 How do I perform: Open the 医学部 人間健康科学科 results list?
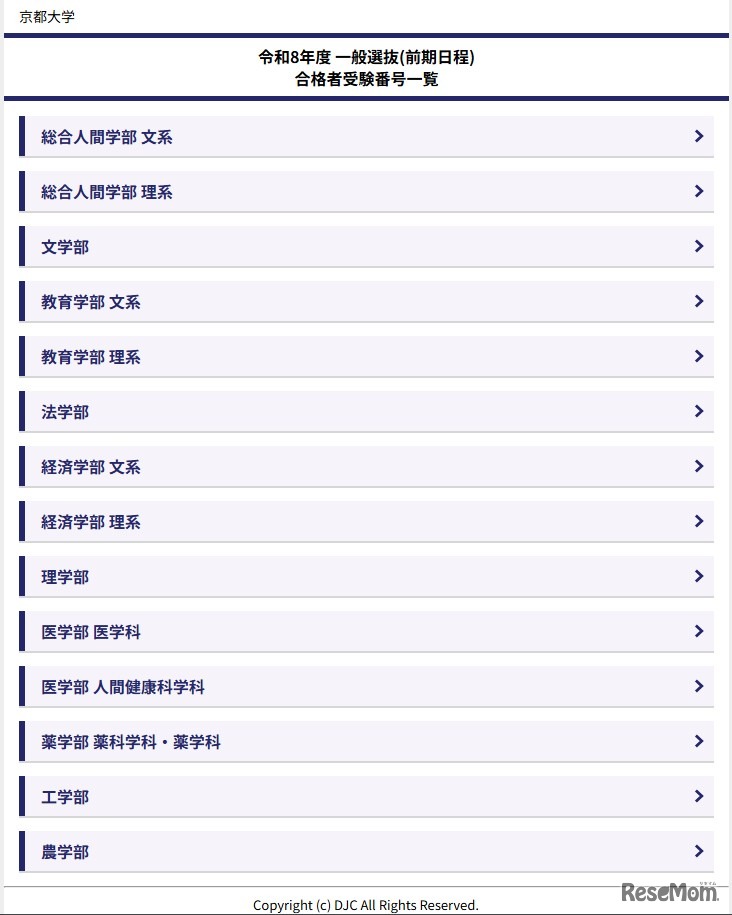366,686
